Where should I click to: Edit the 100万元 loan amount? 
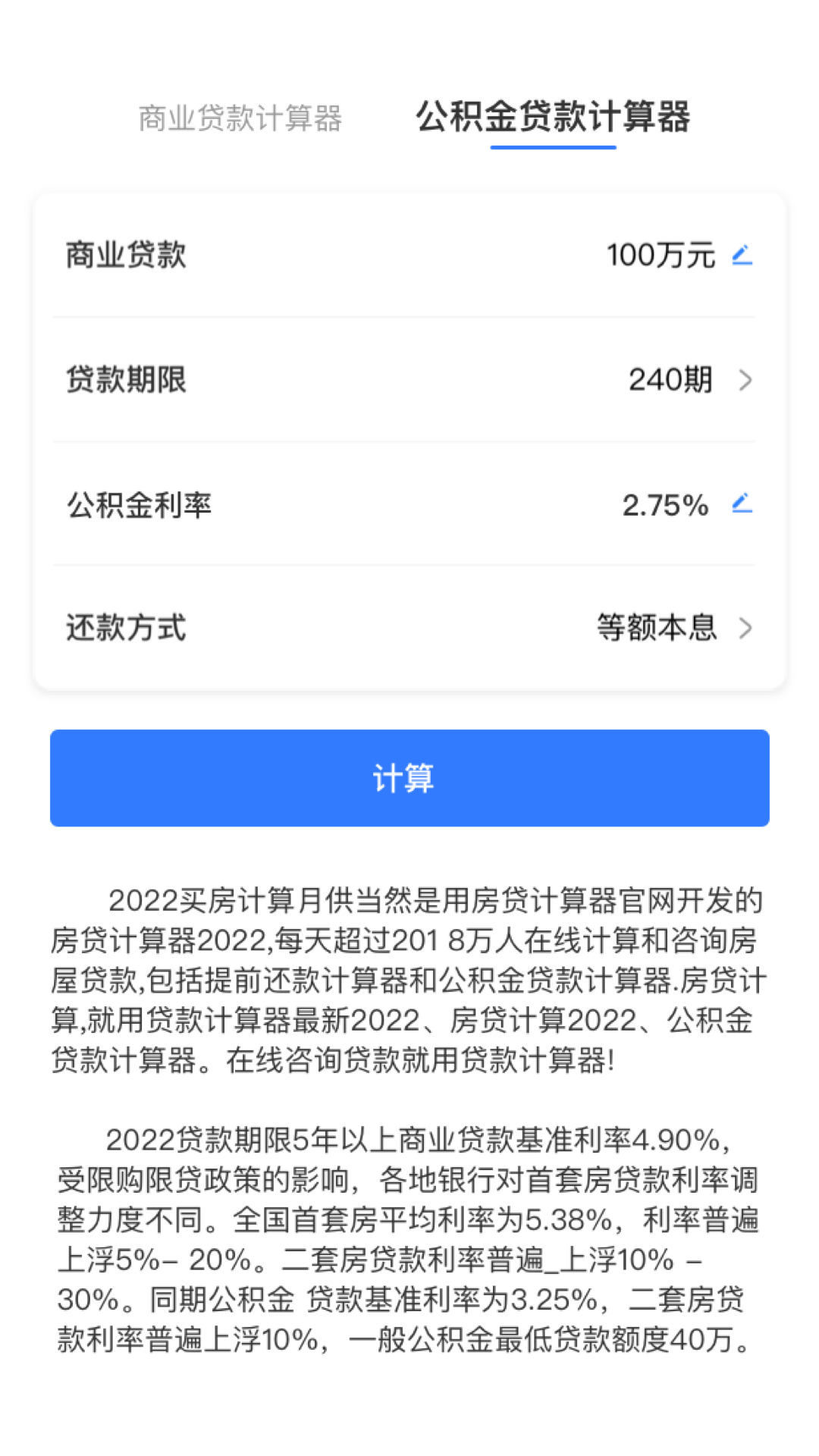(x=742, y=255)
